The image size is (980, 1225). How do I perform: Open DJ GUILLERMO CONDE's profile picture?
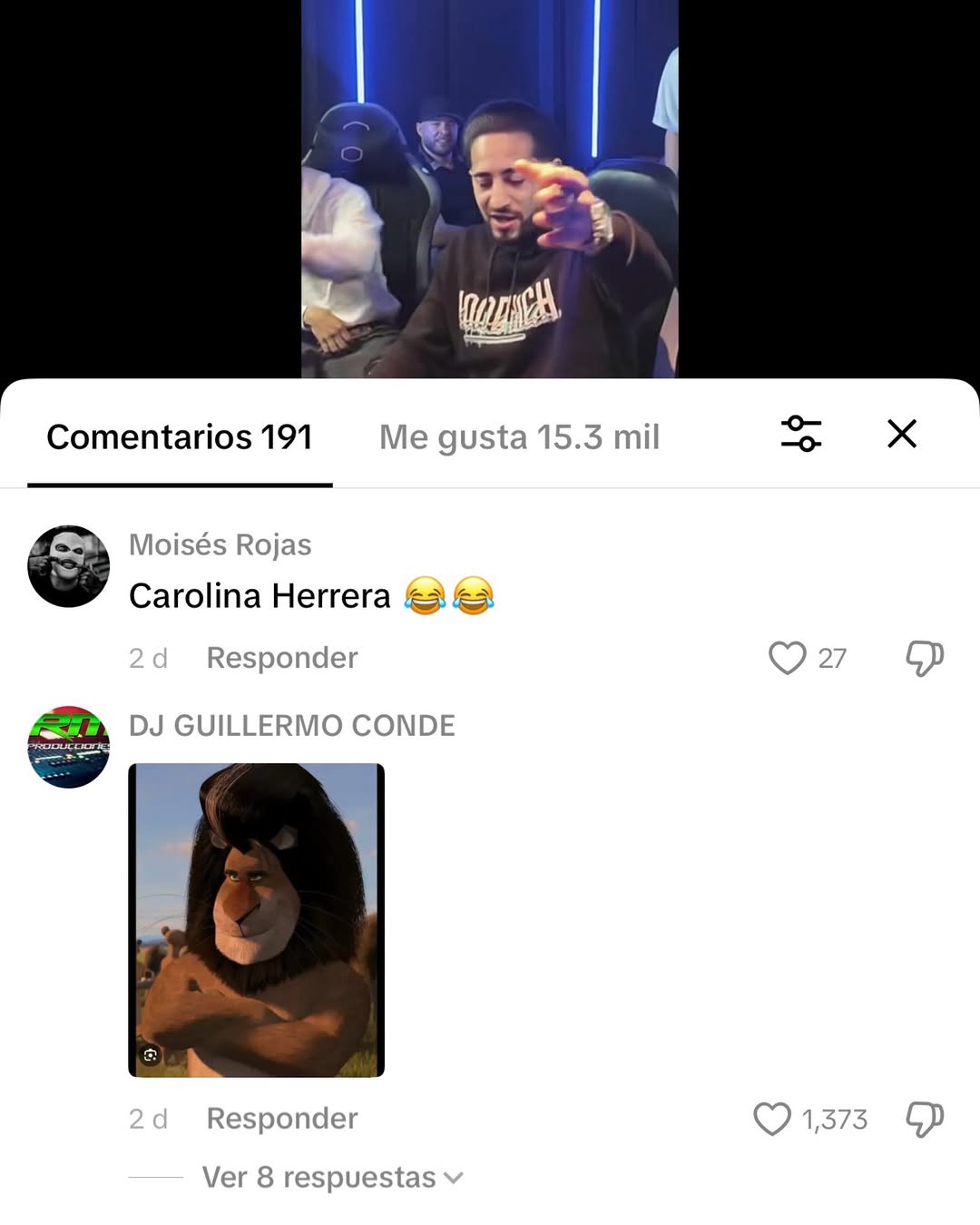point(69,747)
